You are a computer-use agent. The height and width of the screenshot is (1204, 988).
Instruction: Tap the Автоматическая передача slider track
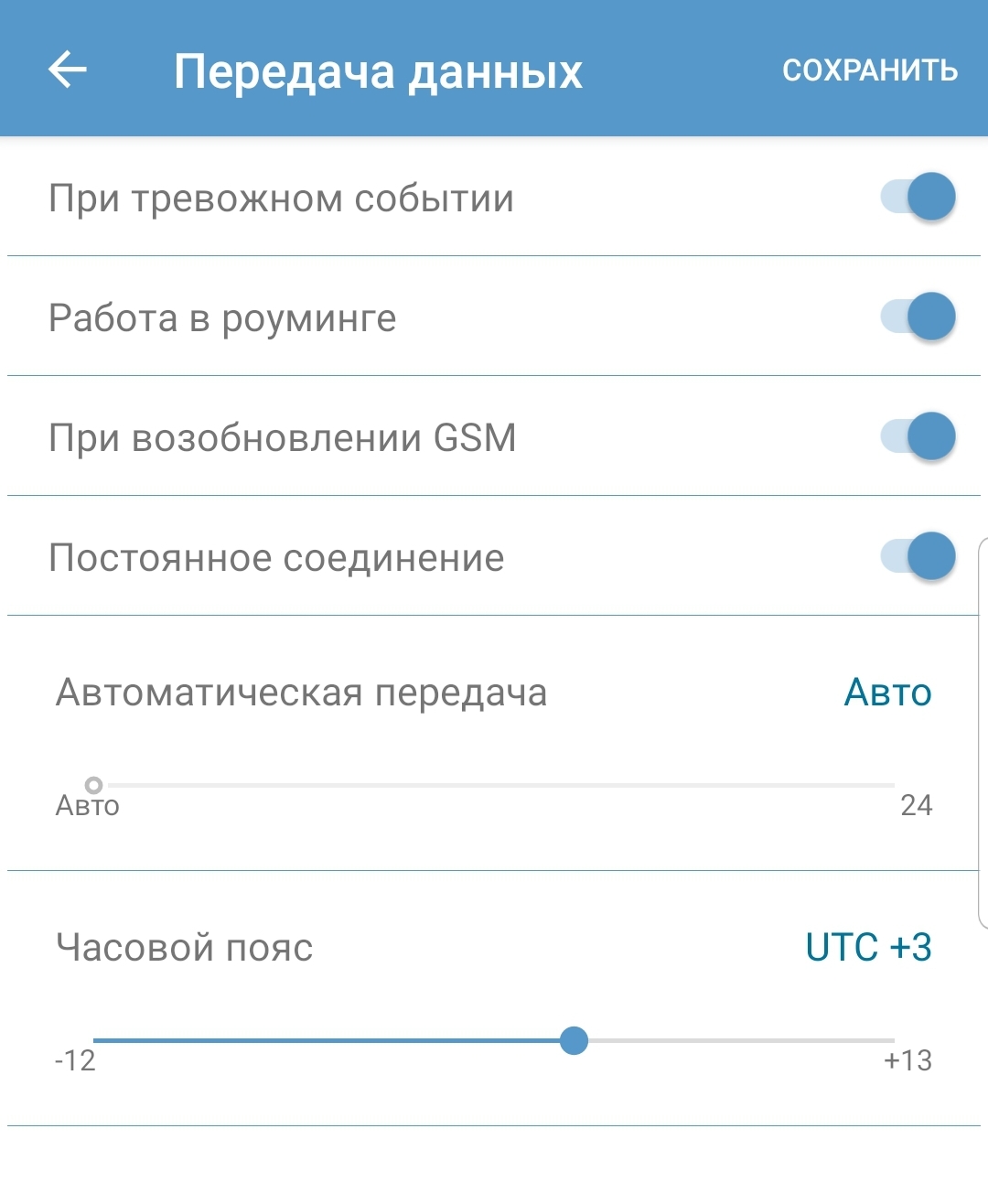tap(494, 785)
